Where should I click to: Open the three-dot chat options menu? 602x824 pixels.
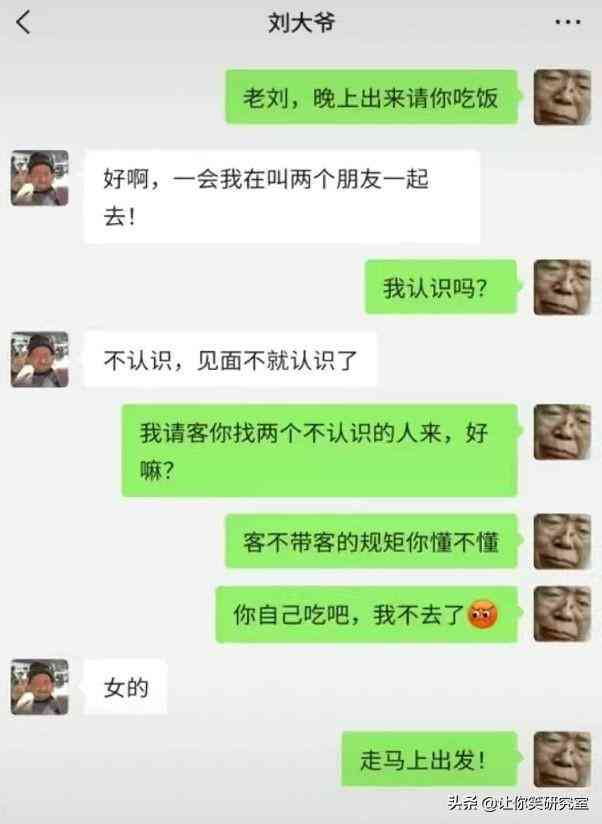pyautogui.click(x=566, y=22)
